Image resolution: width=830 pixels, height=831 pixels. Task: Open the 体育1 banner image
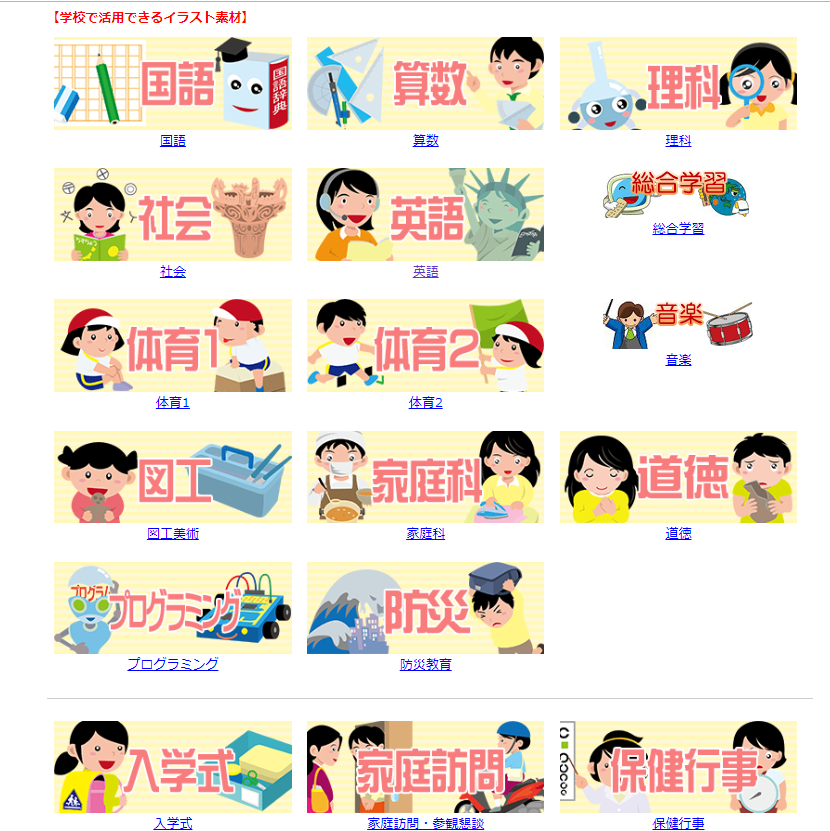click(172, 346)
